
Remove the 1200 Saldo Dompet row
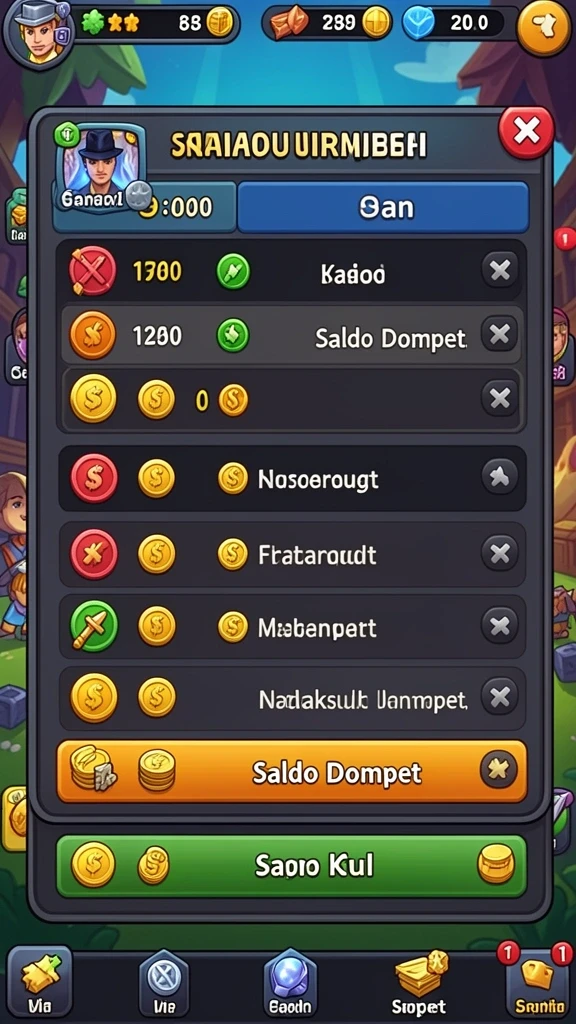500,335
